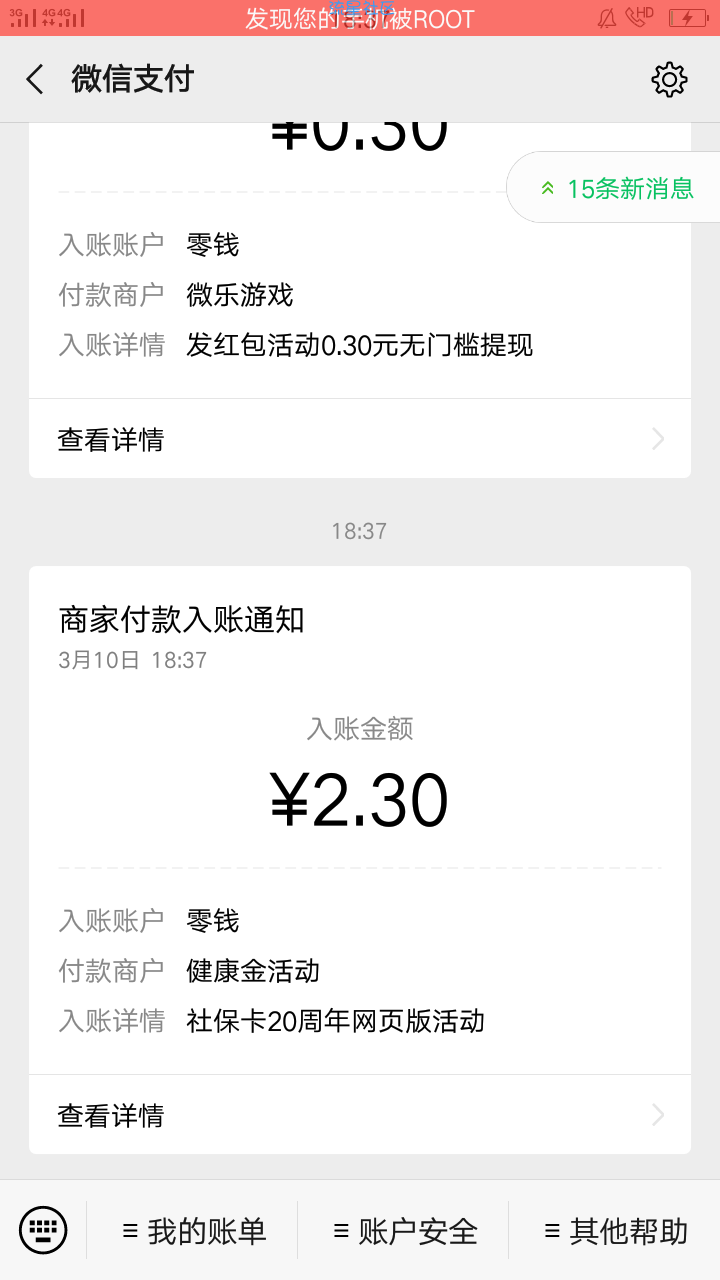Open 查看详情 for the 微乐游戏 payment

click(x=360, y=439)
